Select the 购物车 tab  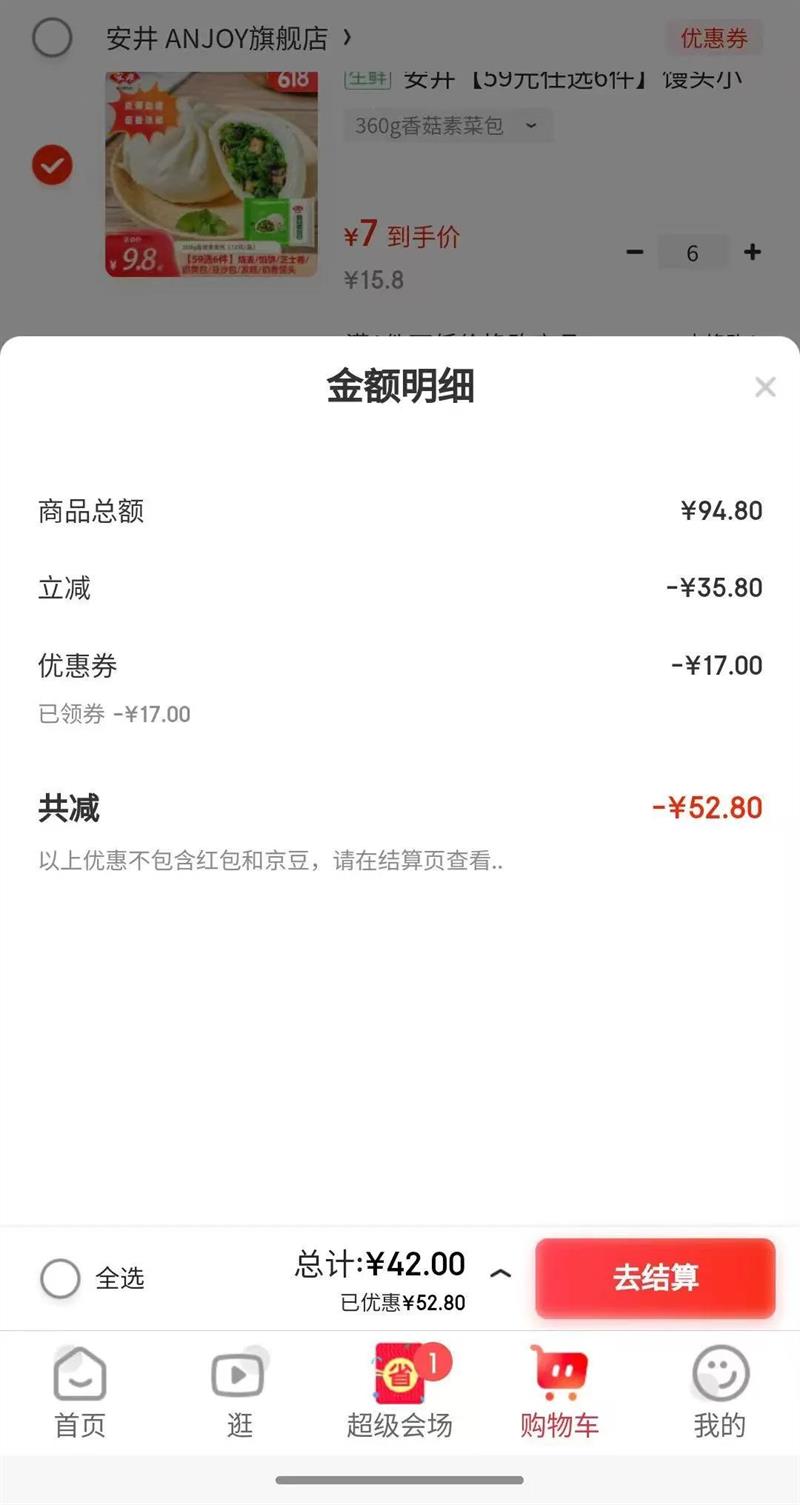tap(559, 1391)
